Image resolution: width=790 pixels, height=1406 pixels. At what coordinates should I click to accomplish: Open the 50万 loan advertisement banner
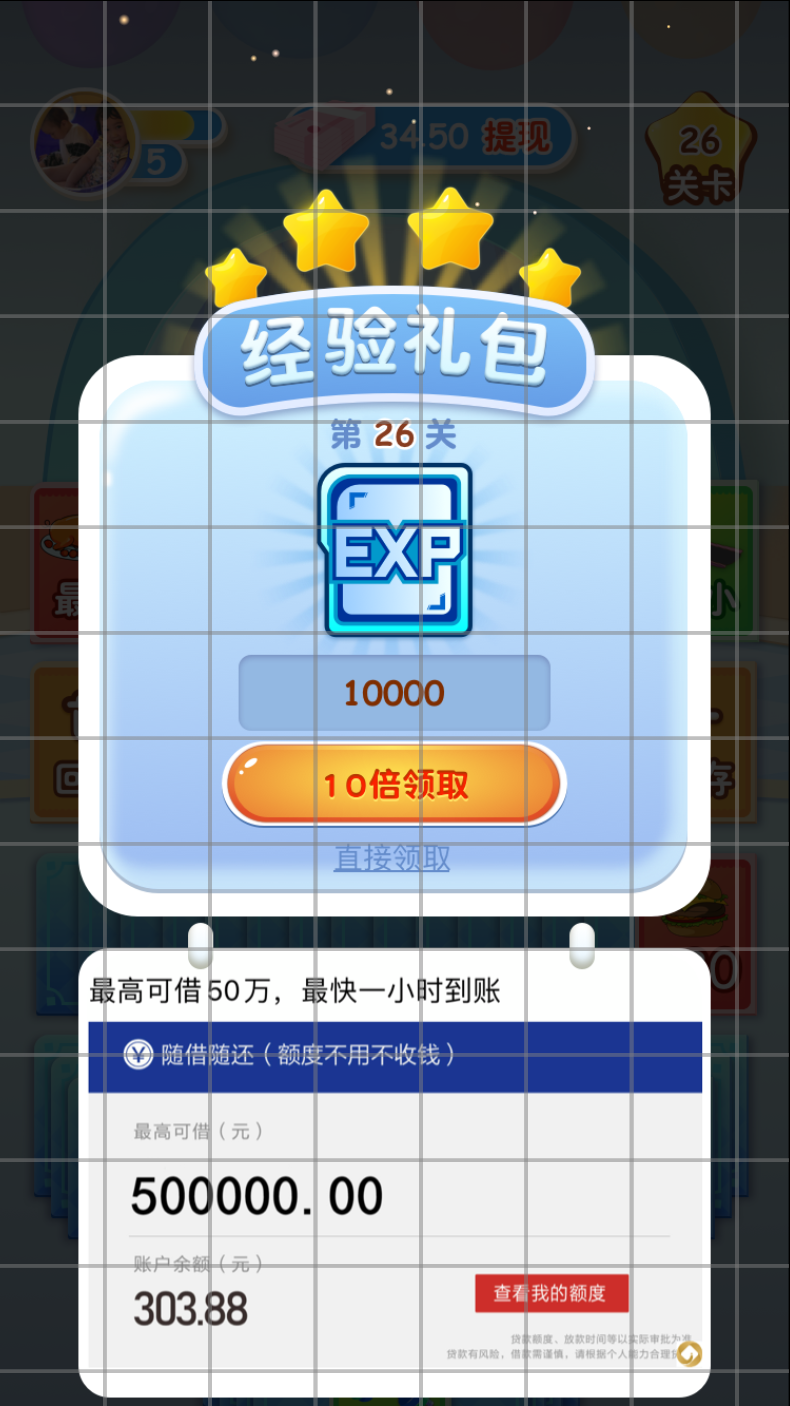click(x=394, y=1150)
